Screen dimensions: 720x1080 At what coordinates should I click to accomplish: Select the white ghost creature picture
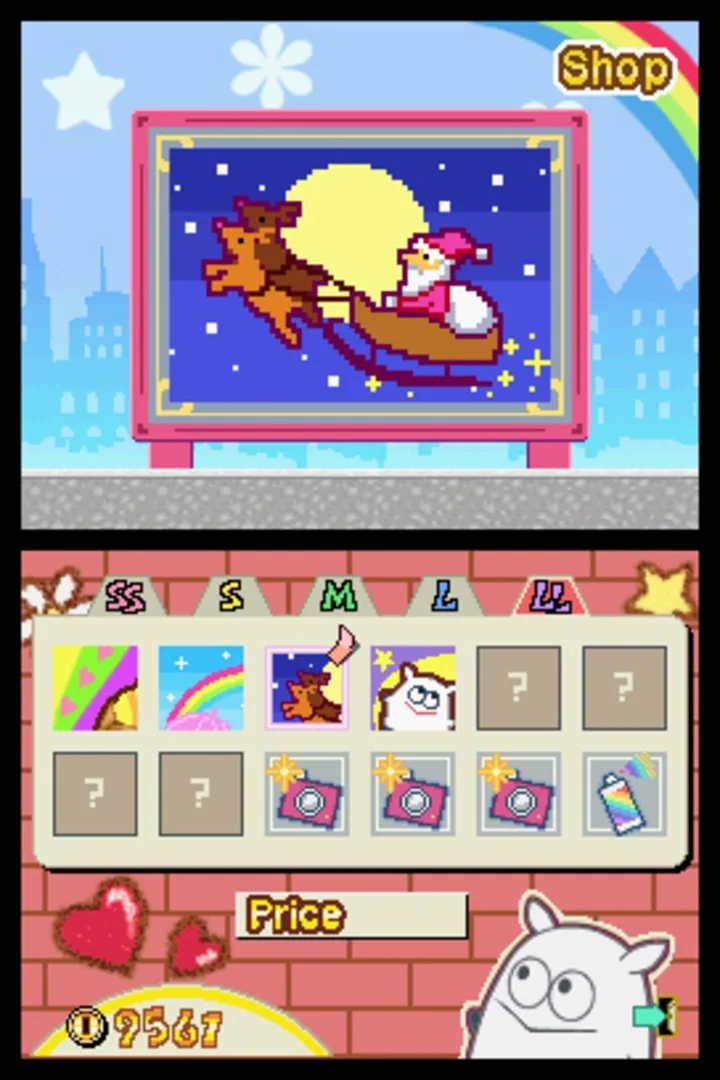tap(413, 688)
